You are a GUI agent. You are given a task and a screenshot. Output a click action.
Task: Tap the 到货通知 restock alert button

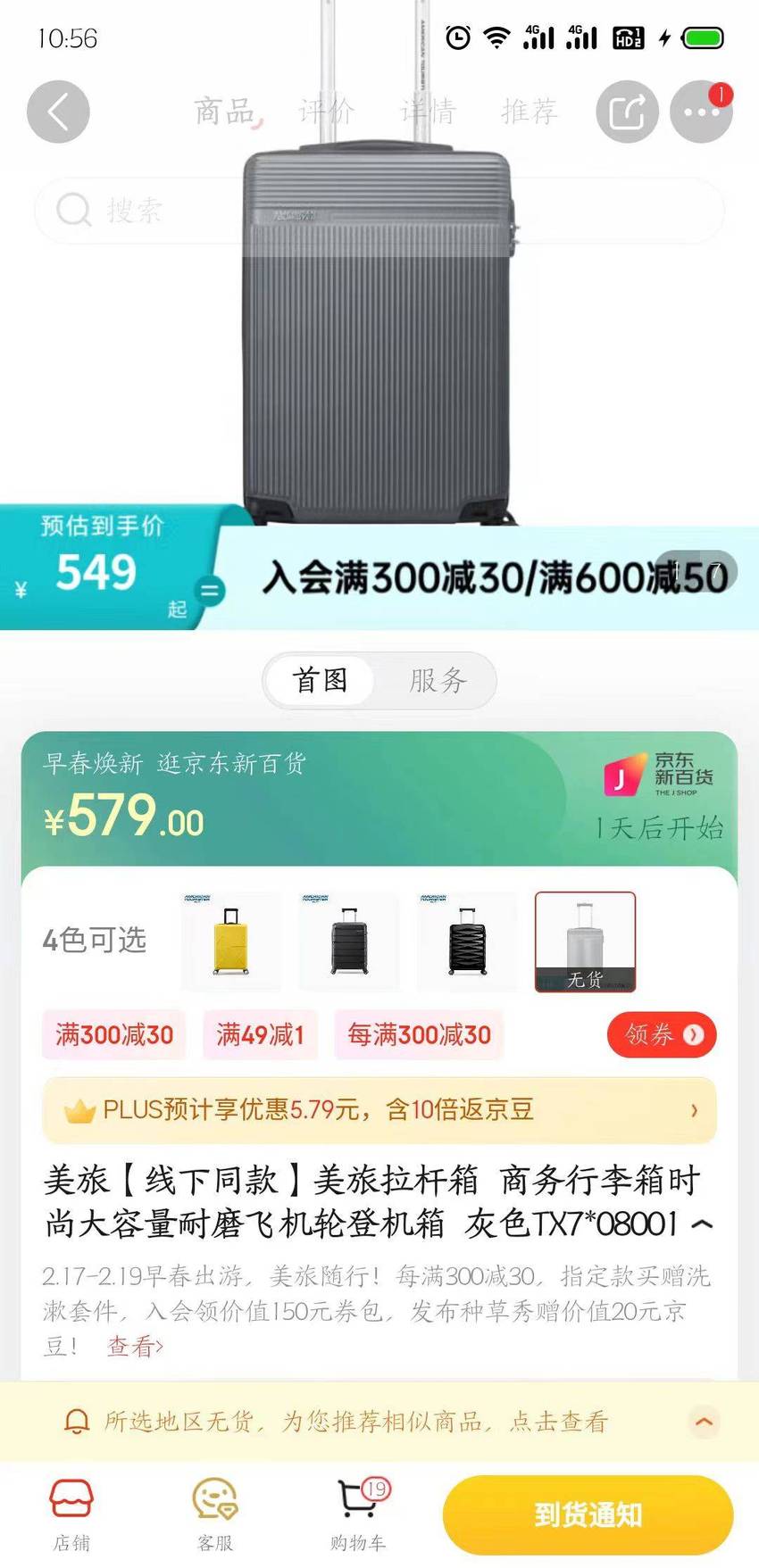(x=588, y=1515)
